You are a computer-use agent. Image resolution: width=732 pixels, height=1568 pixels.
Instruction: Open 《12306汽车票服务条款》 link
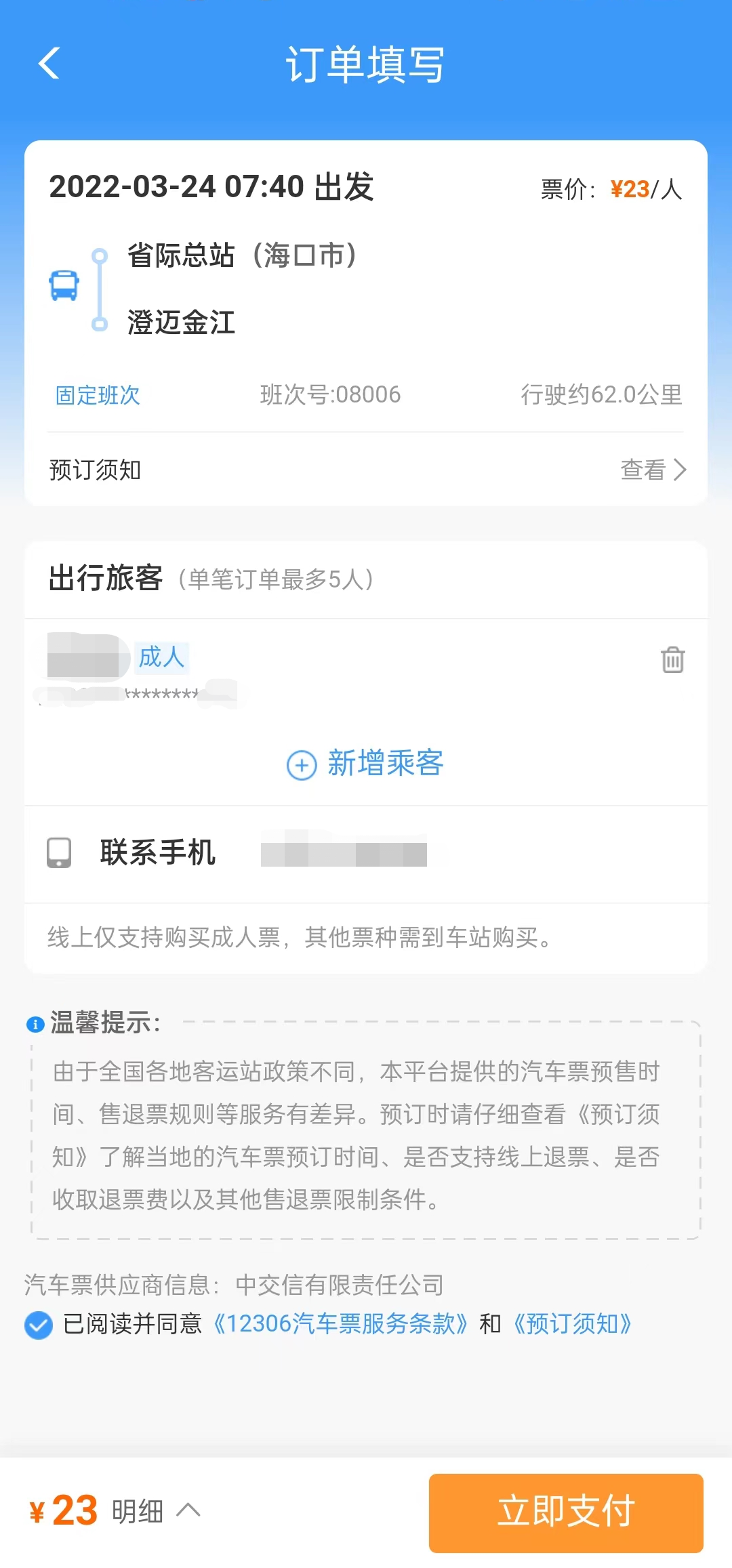click(x=340, y=1323)
